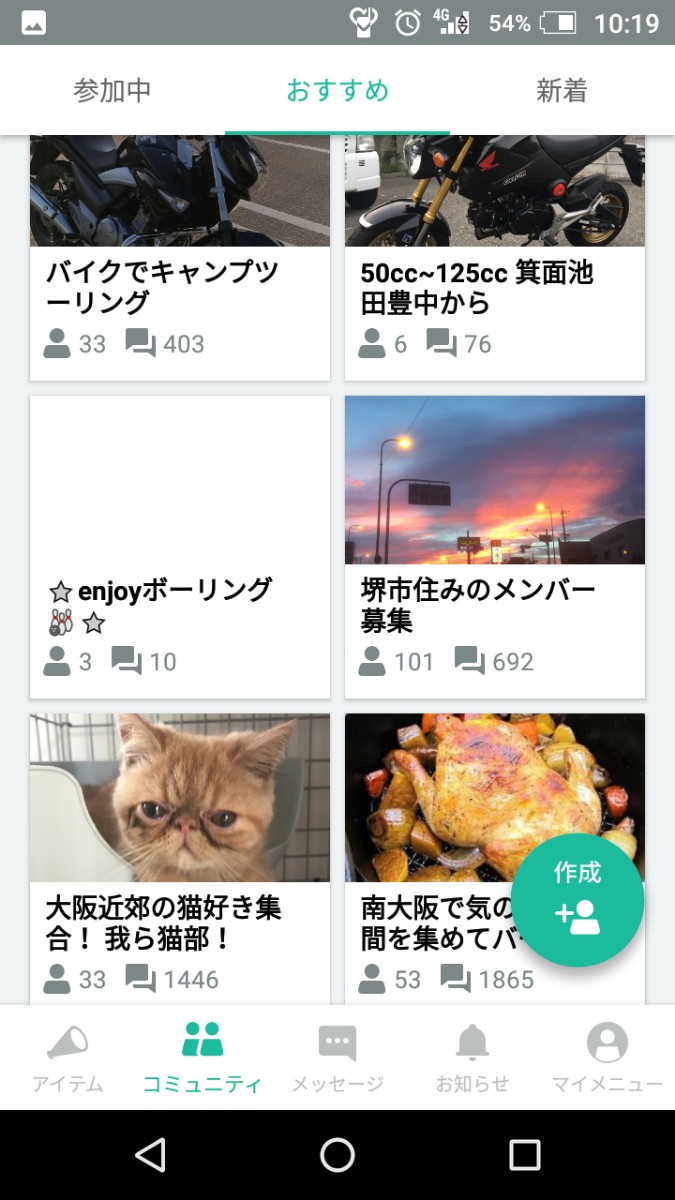Switch to the 新着 tab
This screenshot has height=1200, width=675.
(562, 91)
